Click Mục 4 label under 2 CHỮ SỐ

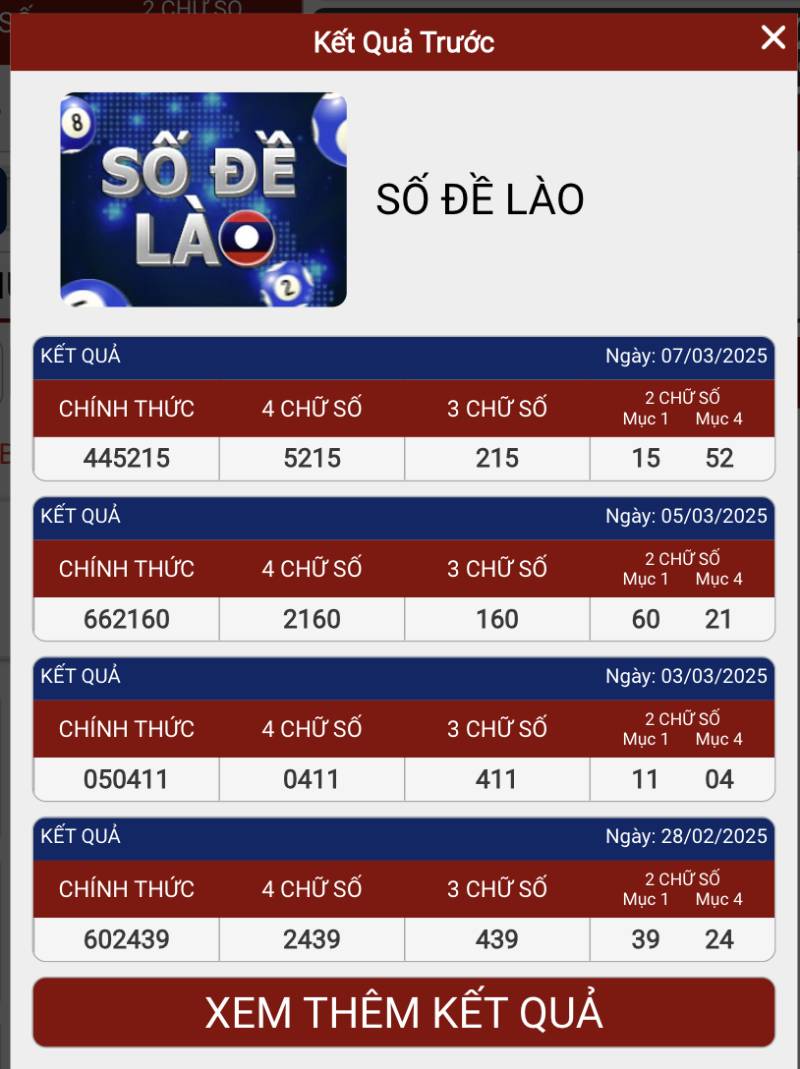(x=720, y=420)
